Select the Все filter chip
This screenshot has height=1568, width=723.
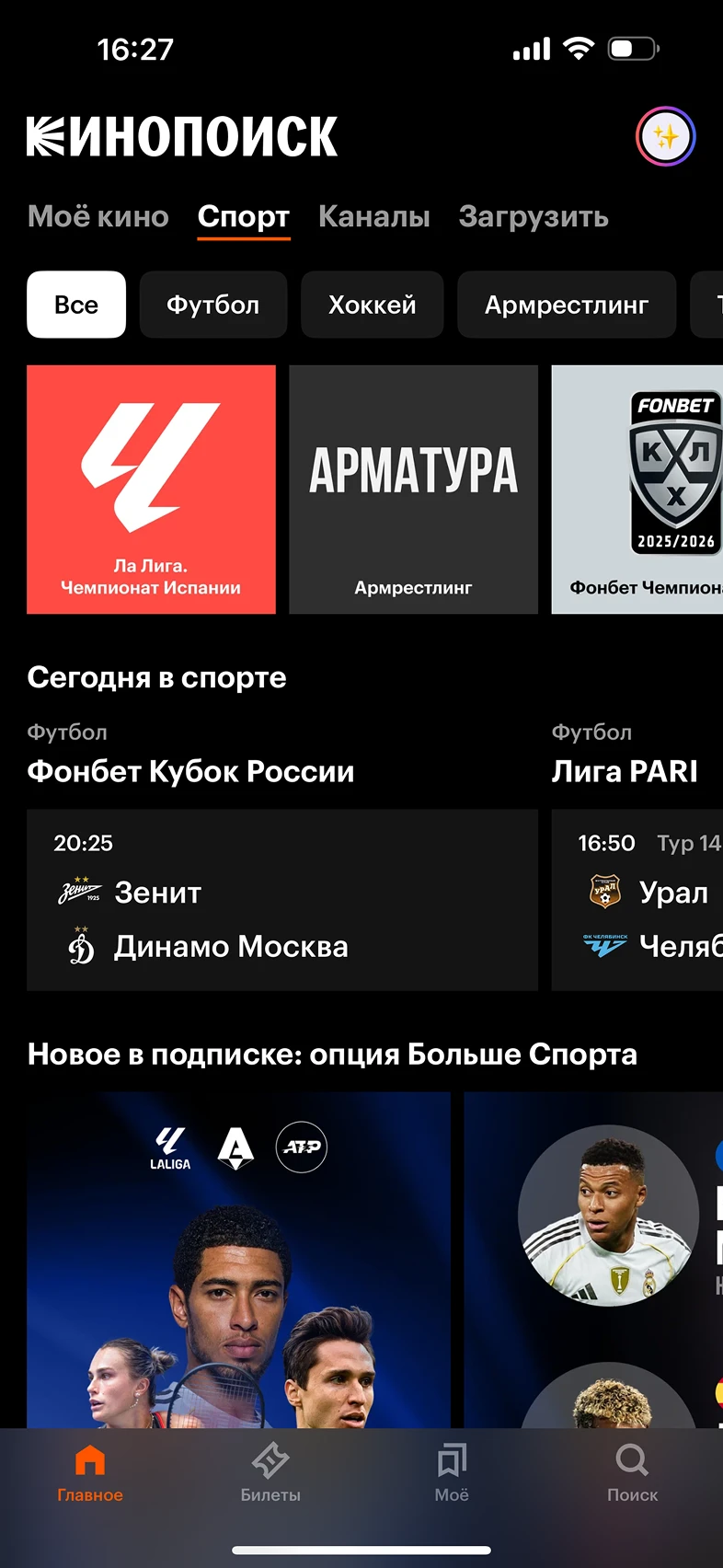tap(76, 305)
